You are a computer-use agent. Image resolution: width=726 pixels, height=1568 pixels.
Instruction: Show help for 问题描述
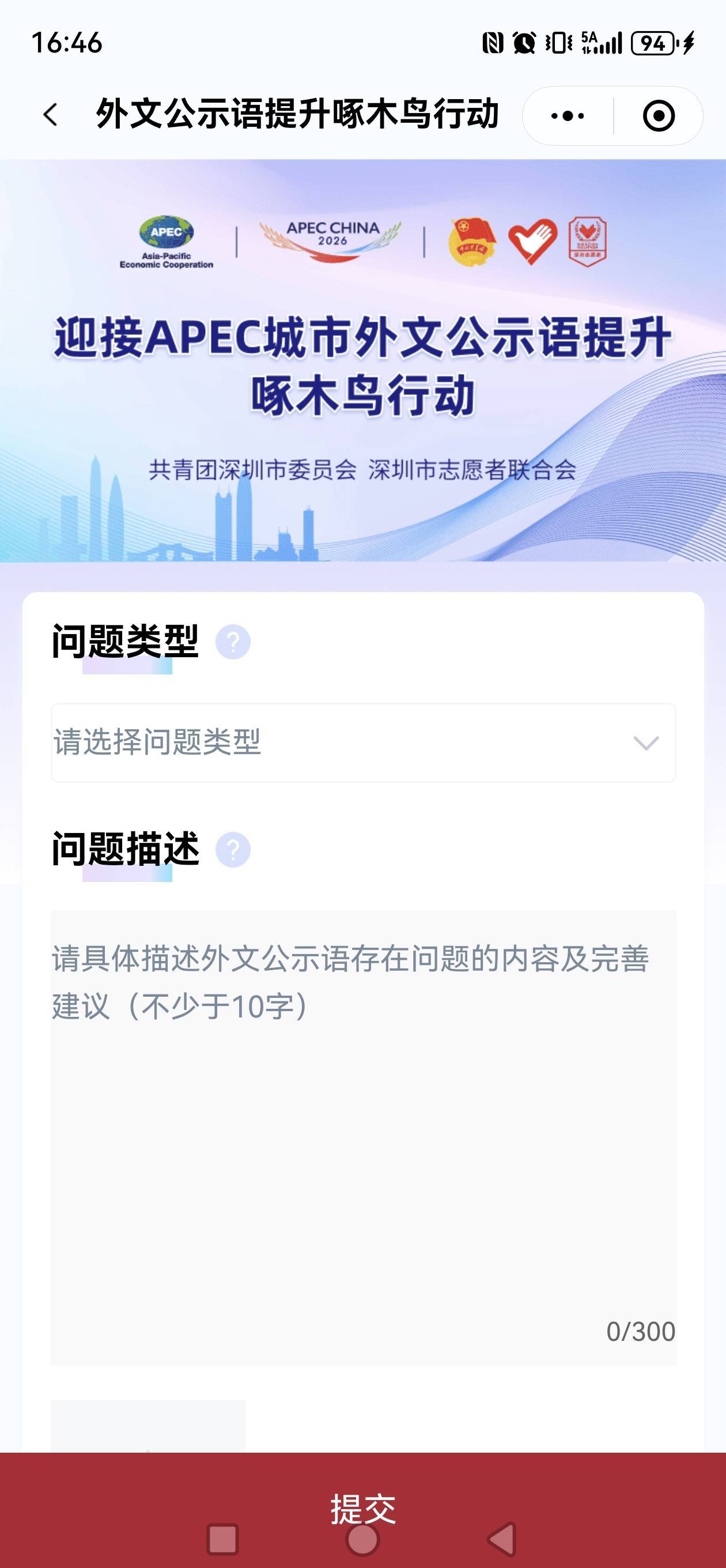[233, 849]
